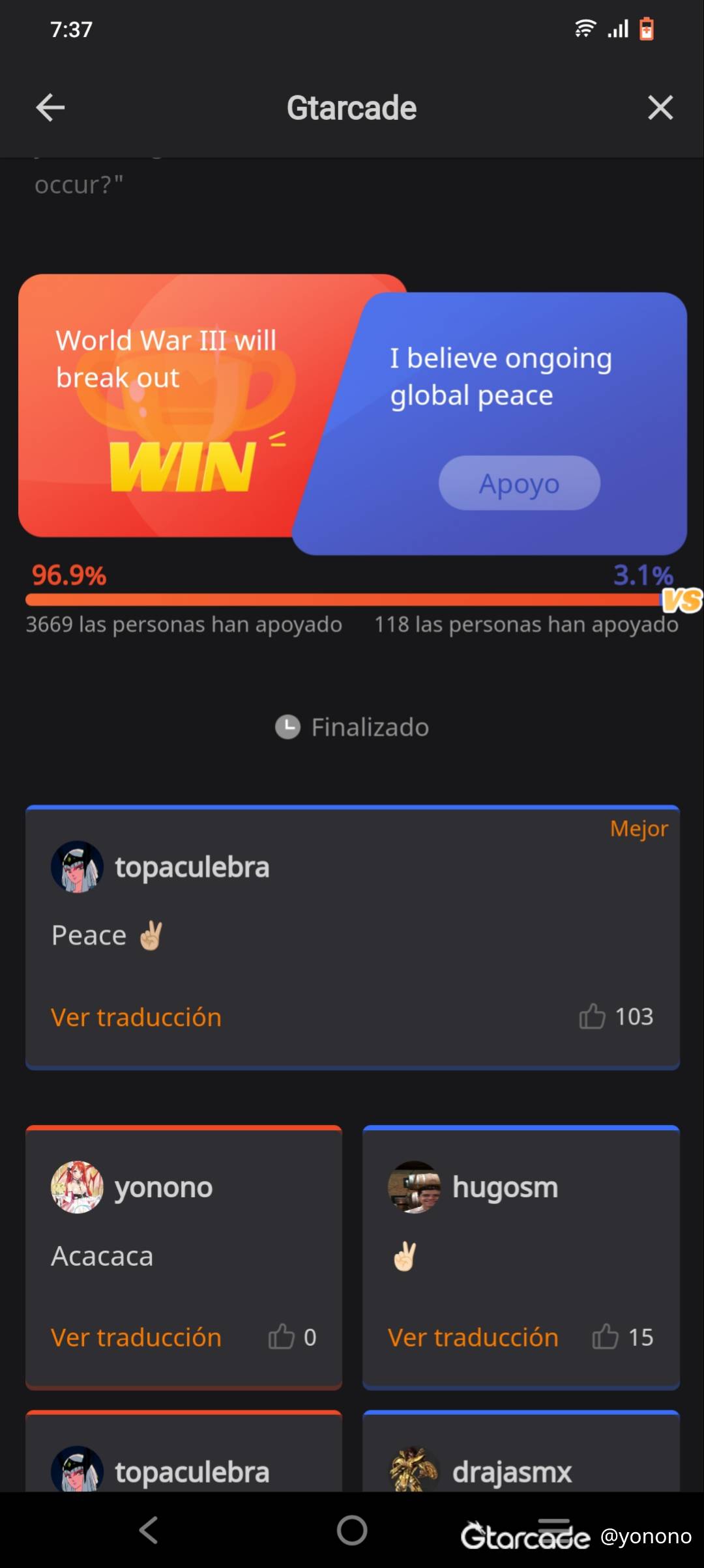Tap Apoyo for ongoing global peace
Viewport: 704px width, 1568px height.
519,483
